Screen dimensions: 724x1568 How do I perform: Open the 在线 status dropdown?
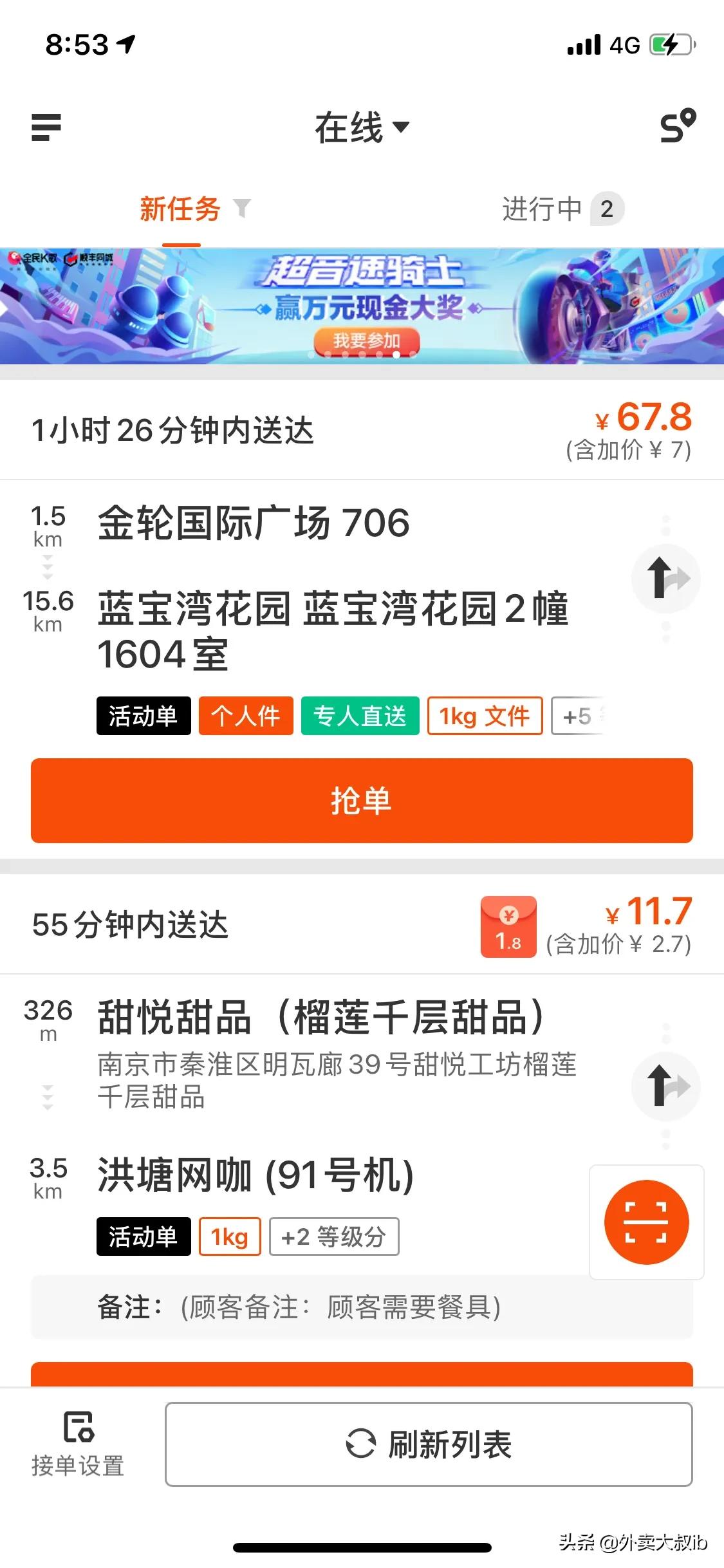(x=360, y=126)
